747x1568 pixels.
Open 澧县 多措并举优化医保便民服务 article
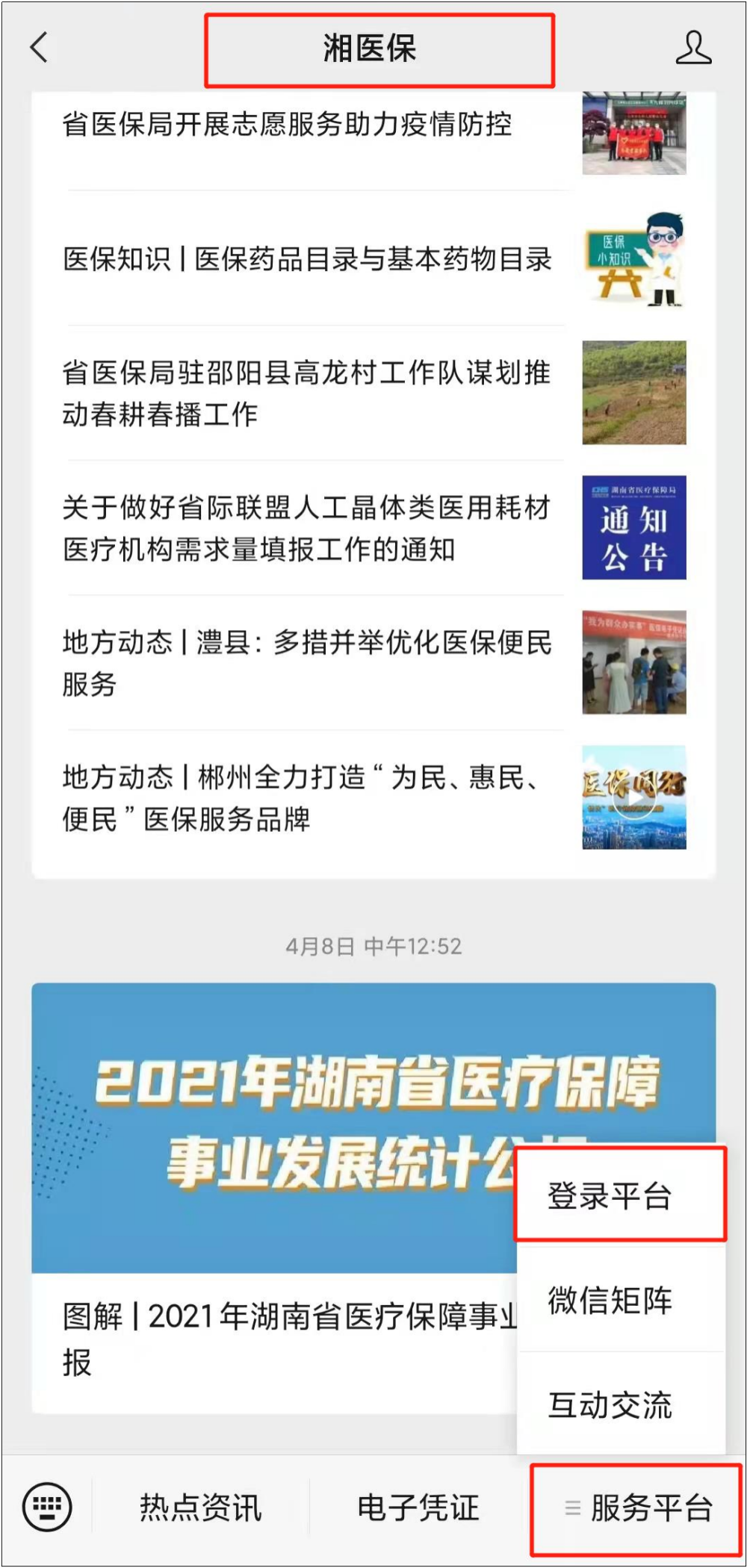[x=306, y=662]
